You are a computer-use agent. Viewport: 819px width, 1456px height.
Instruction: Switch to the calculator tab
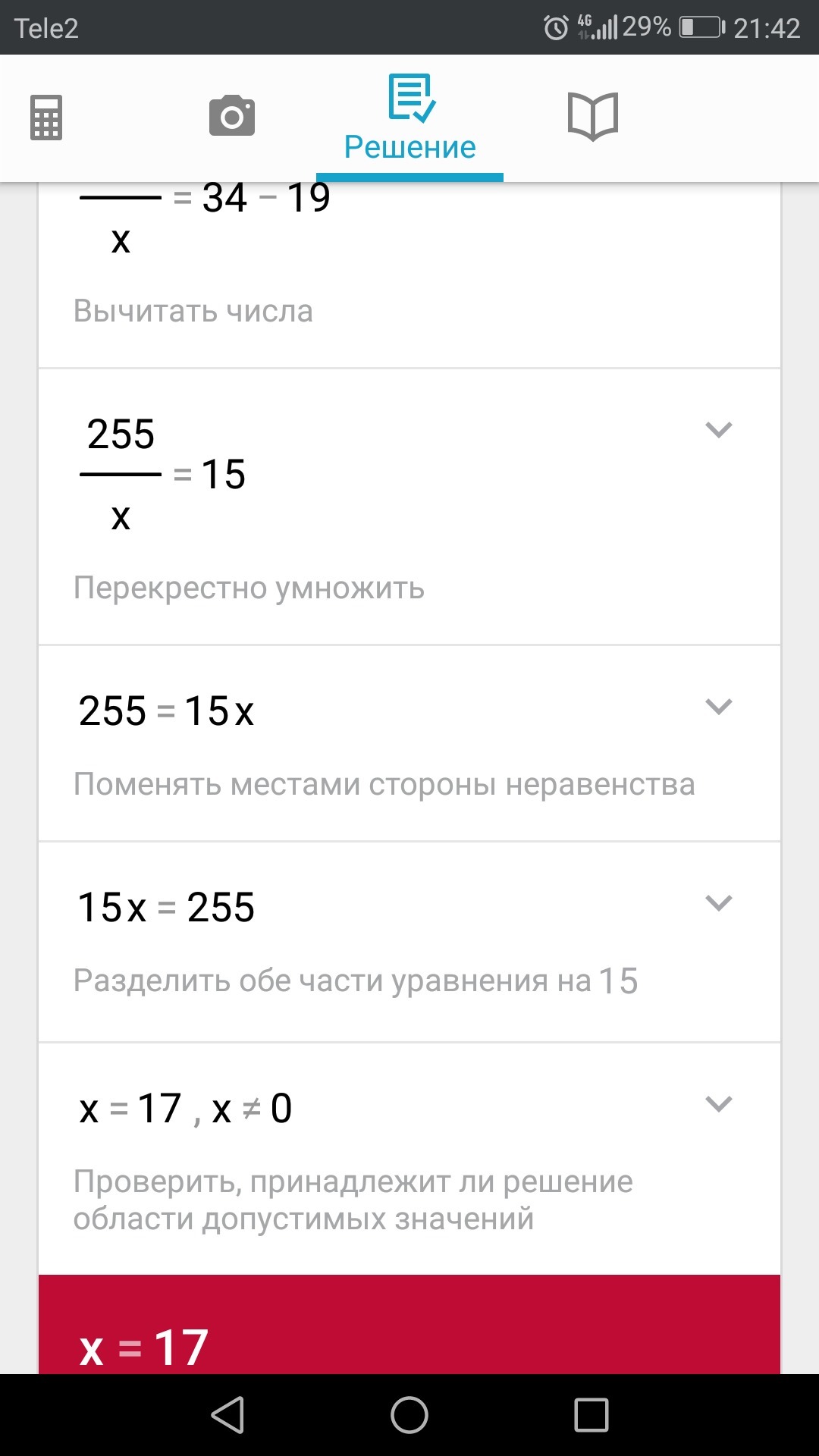tap(46, 118)
